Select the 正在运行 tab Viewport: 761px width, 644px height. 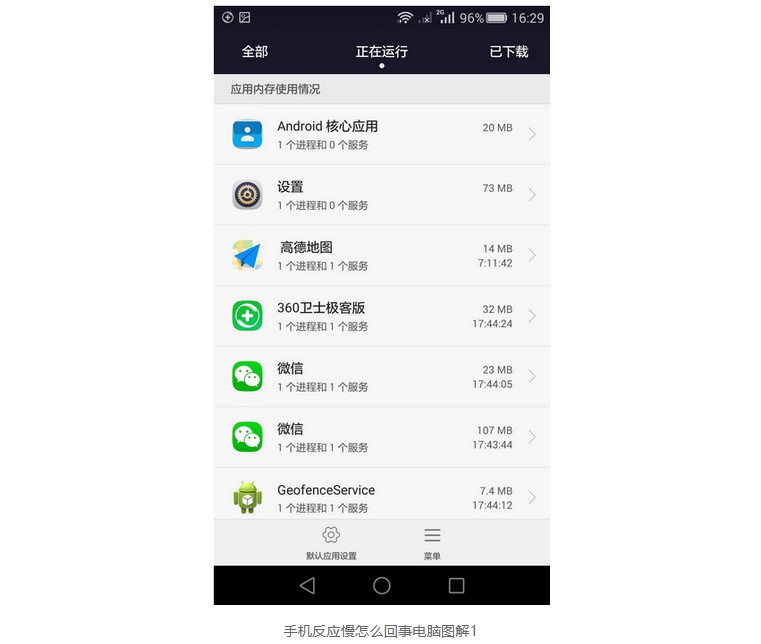[x=381, y=51]
